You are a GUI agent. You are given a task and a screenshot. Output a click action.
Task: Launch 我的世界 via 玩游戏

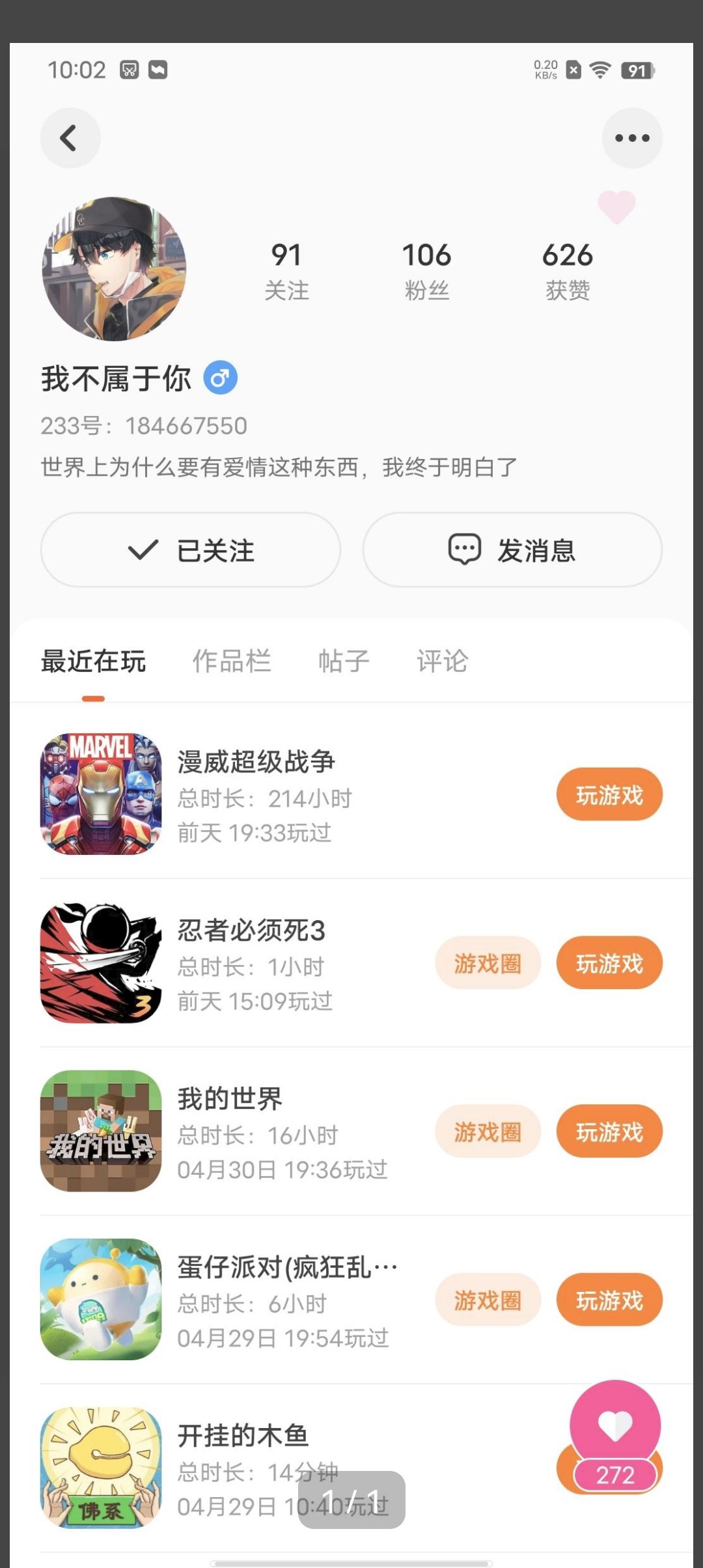click(x=609, y=1132)
